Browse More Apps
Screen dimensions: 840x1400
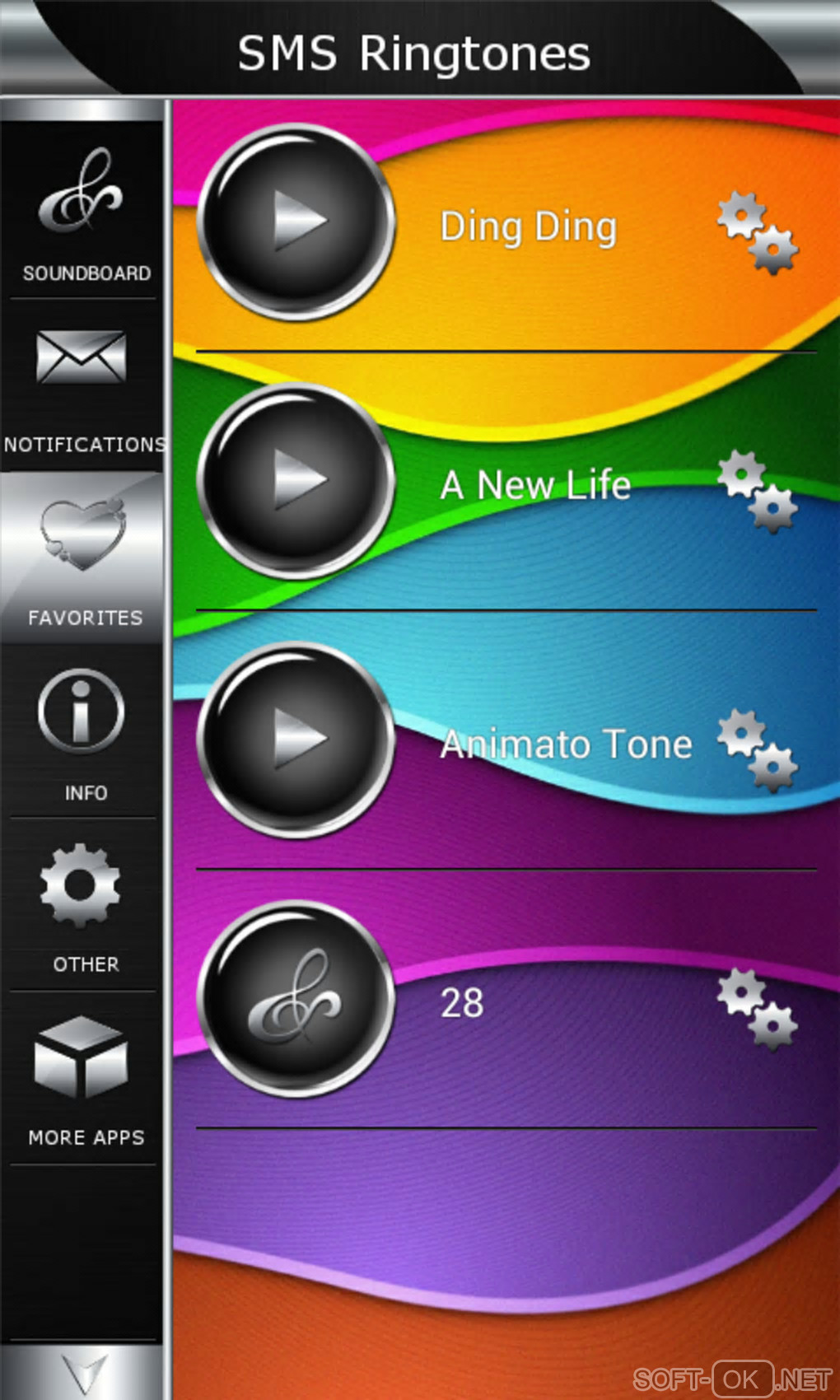pyautogui.click(x=84, y=1077)
